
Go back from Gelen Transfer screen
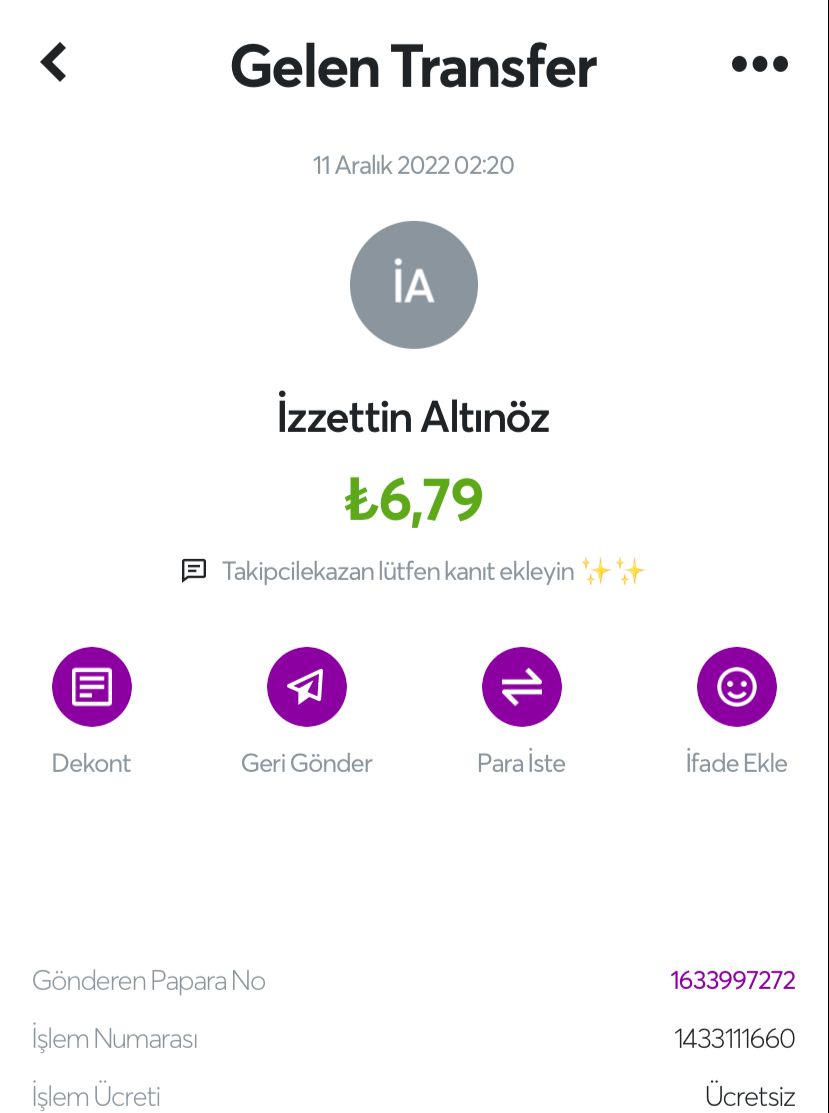[54, 62]
